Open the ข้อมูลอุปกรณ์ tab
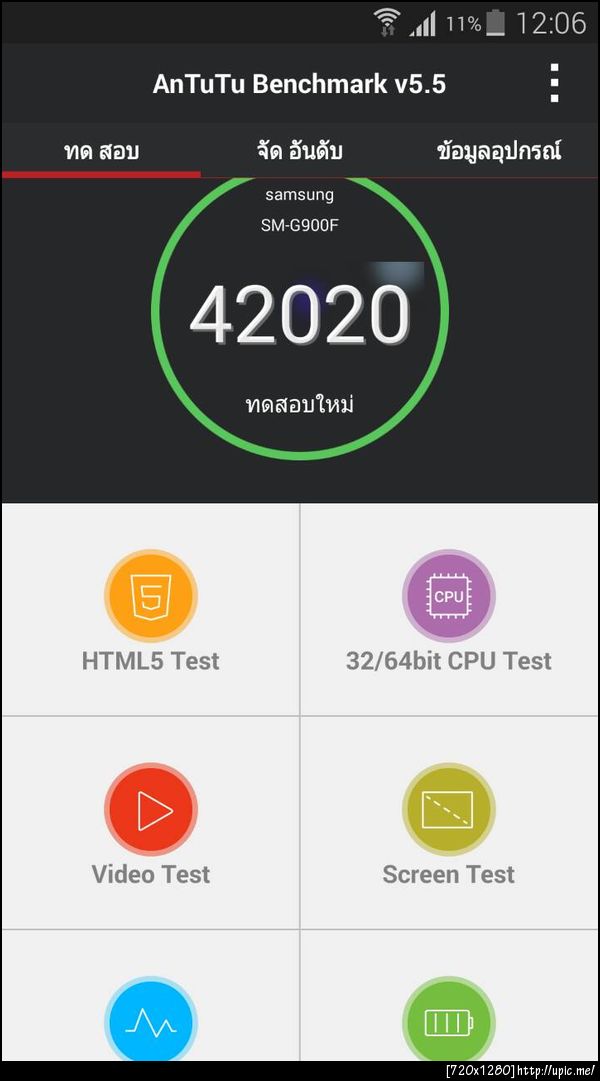Viewport: 600px width, 1081px height. coord(499,152)
